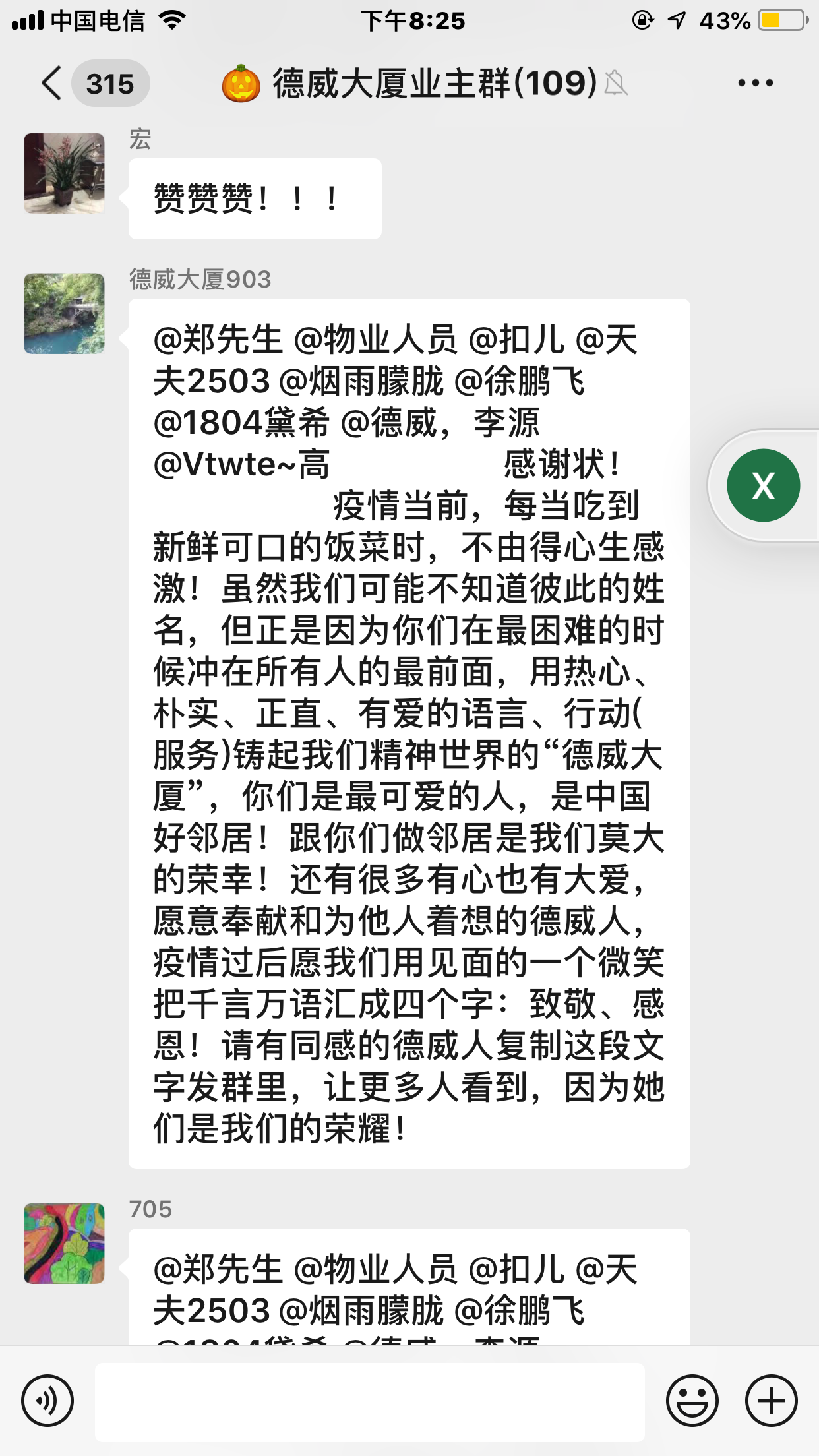Open avatar of 德威大厦903
Image resolution: width=819 pixels, height=1456 pixels.
[x=64, y=314]
